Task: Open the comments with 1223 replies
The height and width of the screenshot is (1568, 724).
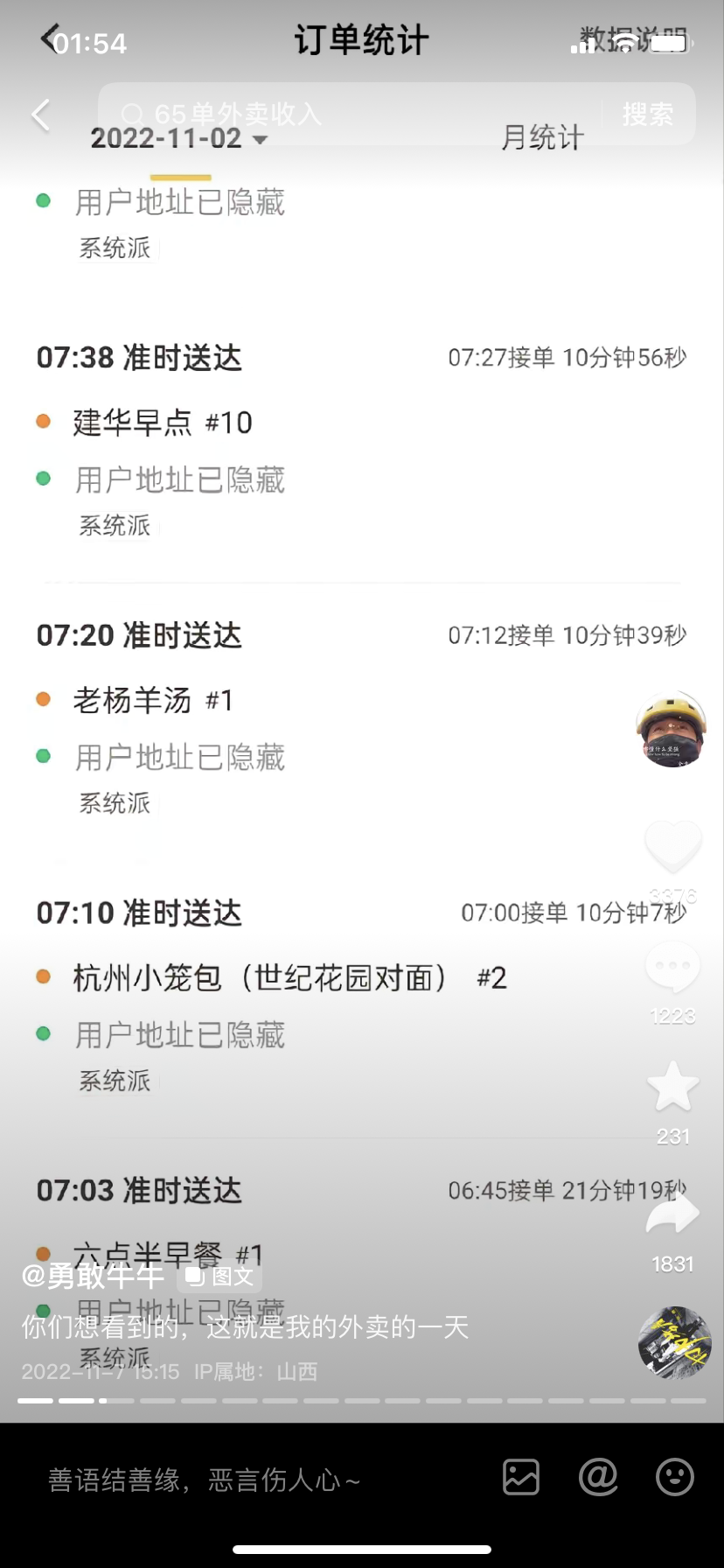Action: pos(672,968)
